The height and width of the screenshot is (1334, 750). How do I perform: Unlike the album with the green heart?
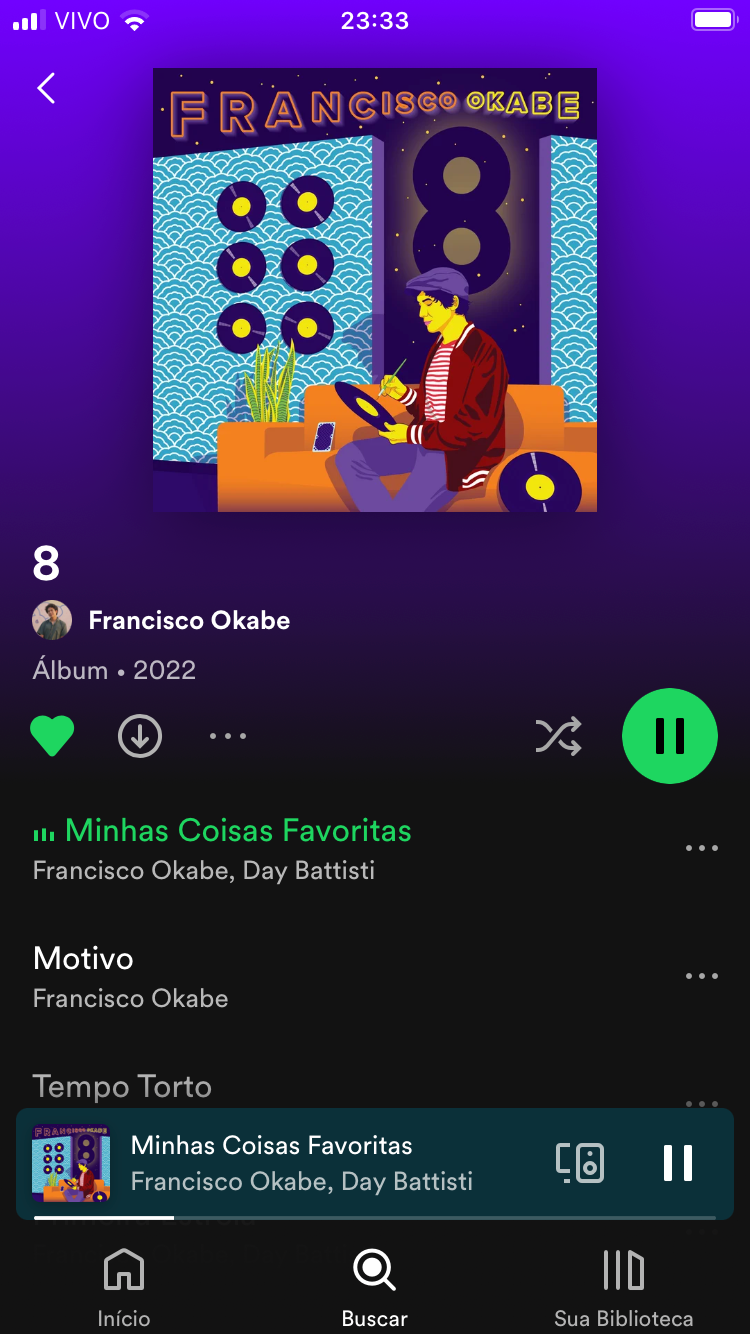click(52, 737)
